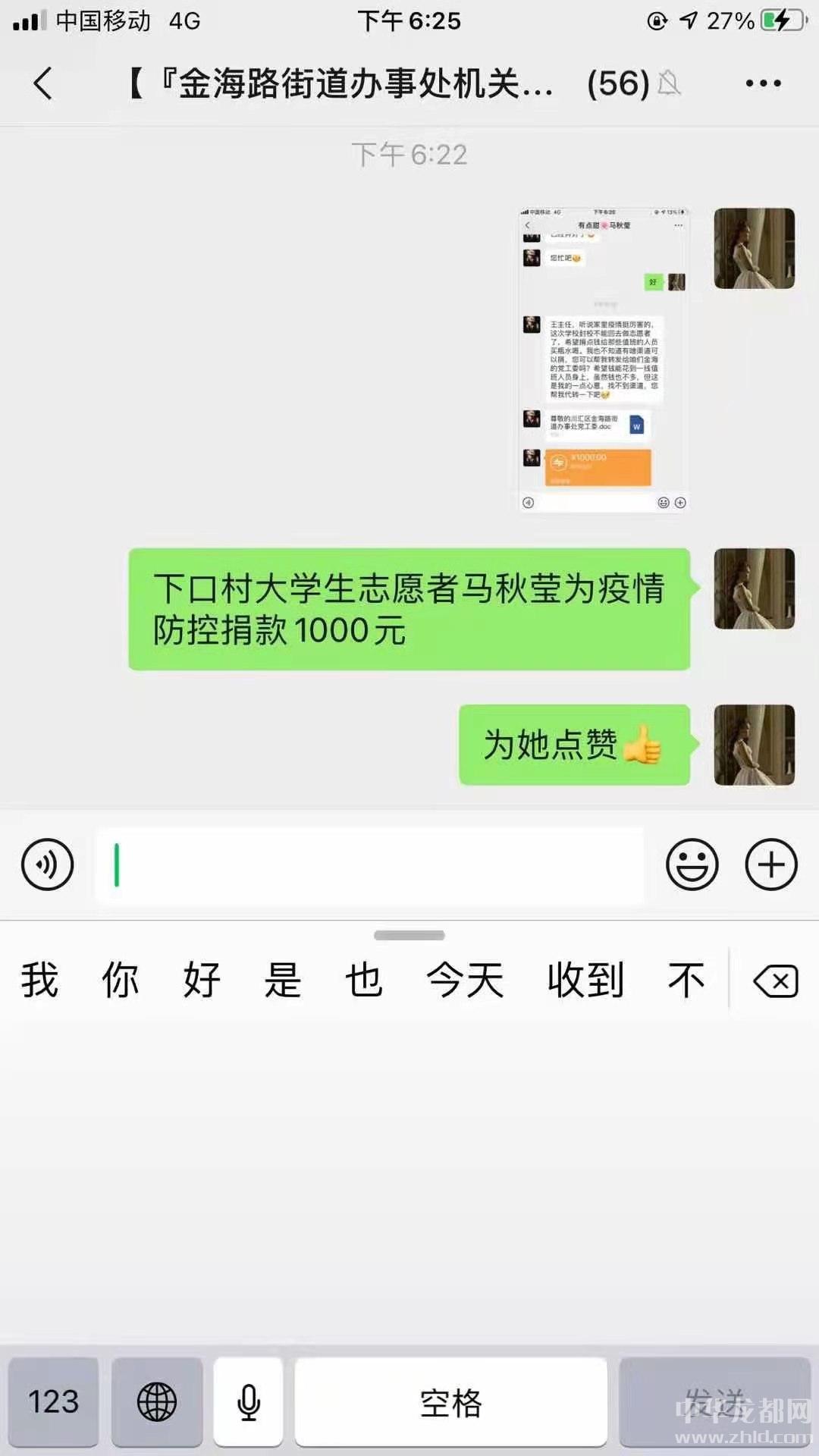Add the suggested word 好
819x1456 pixels.
(202, 980)
